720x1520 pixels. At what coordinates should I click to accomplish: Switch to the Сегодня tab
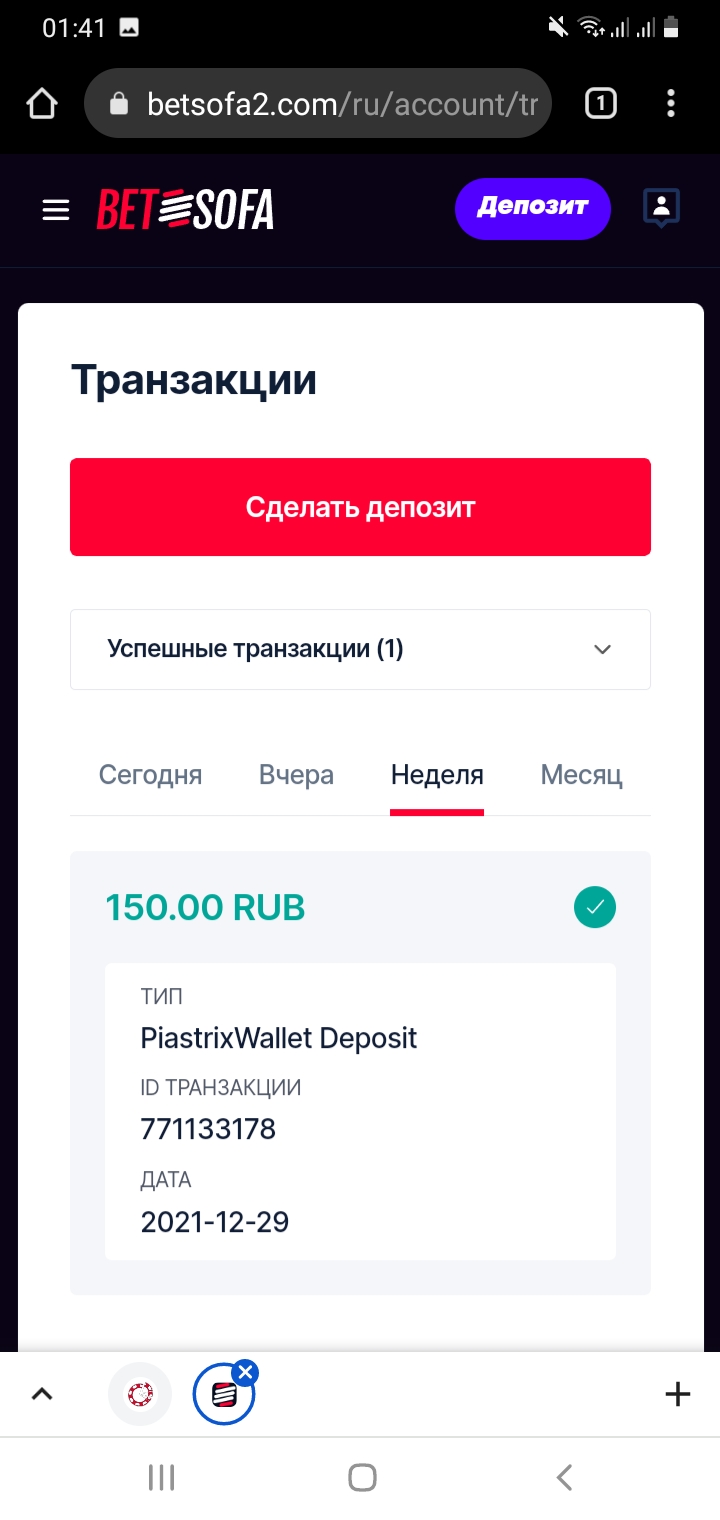[x=150, y=775]
